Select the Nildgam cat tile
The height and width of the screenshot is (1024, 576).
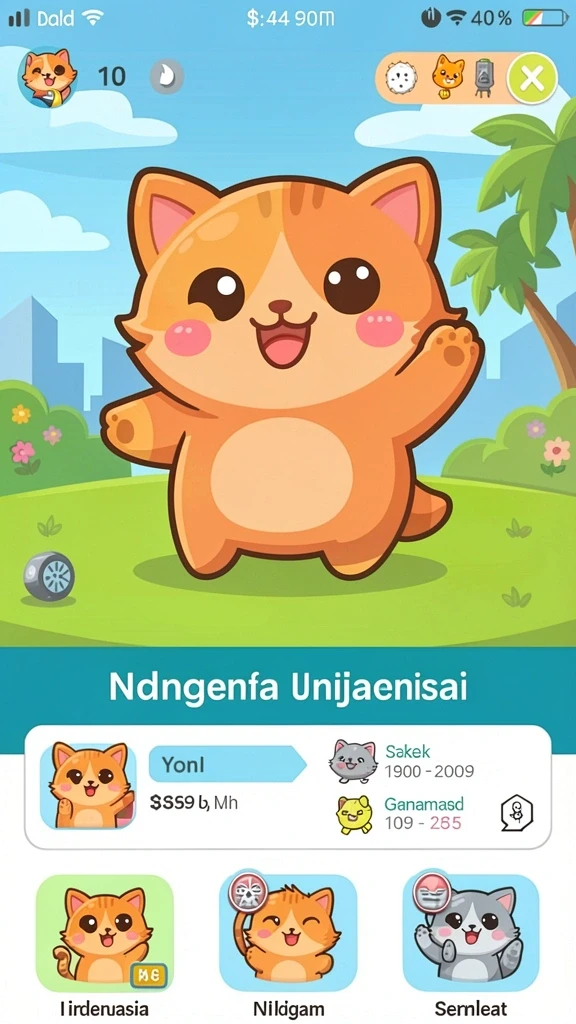click(288, 933)
